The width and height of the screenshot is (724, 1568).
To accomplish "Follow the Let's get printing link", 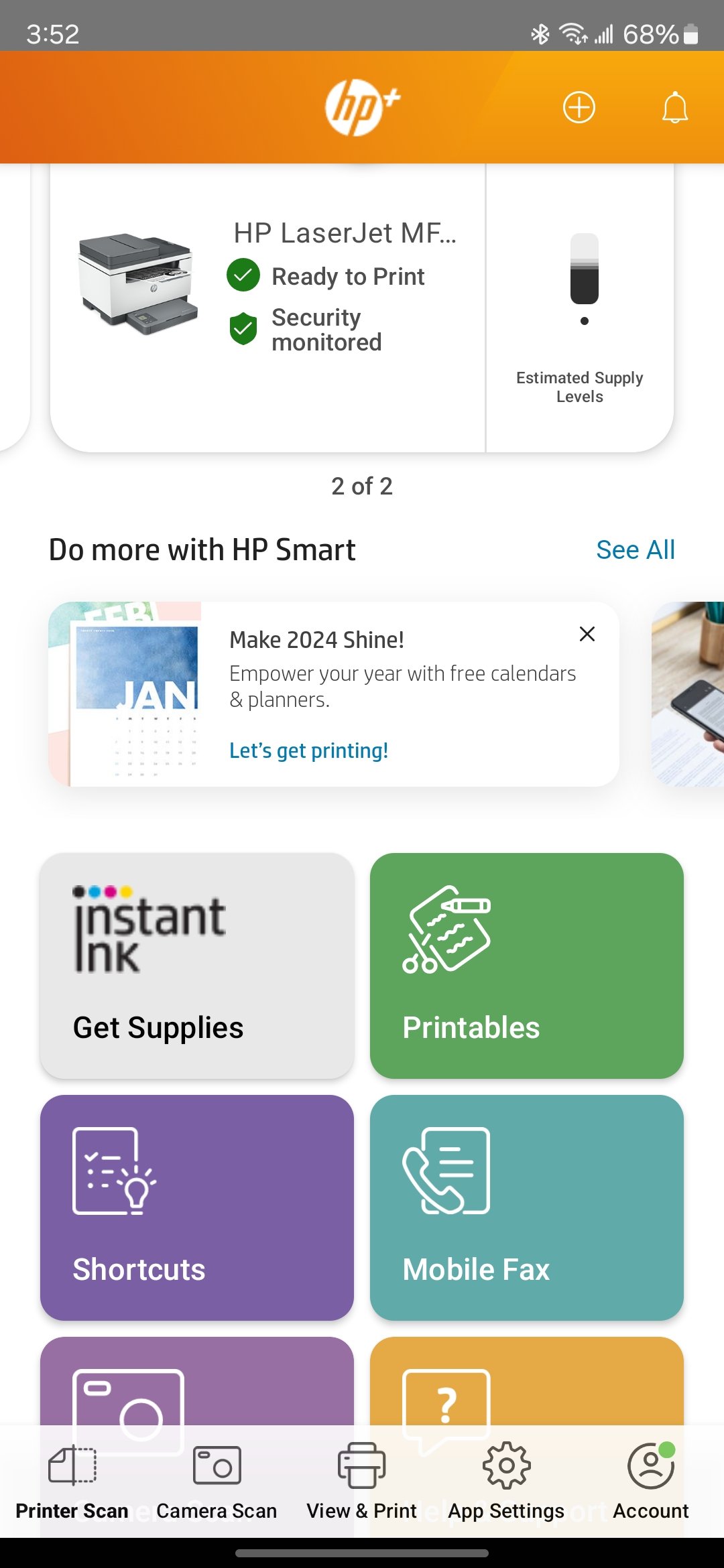I will click(x=308, y=750).
